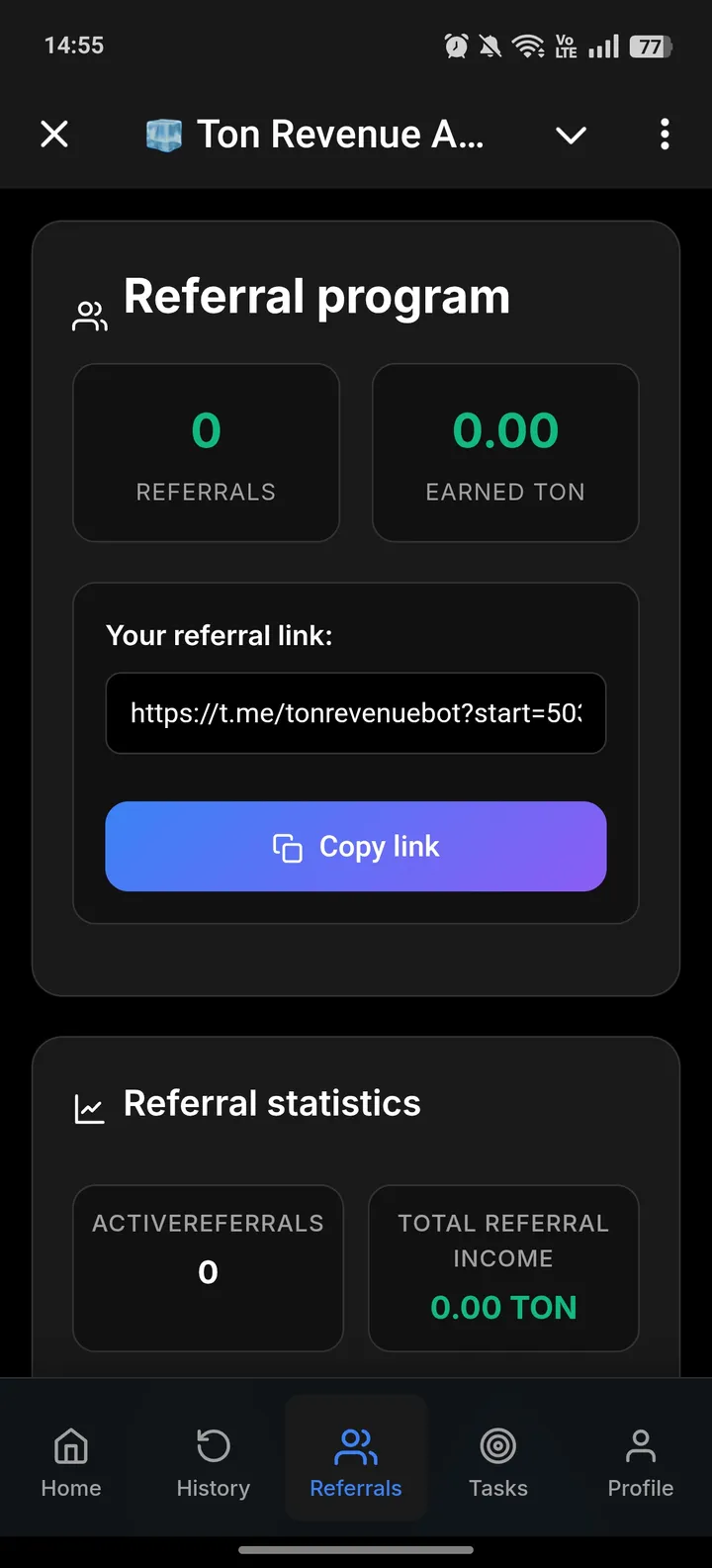Viewport: 712px width, 1568px height.
Task: Go to the Home tab
Action: pyautogui.click(x=71, y=1462)
